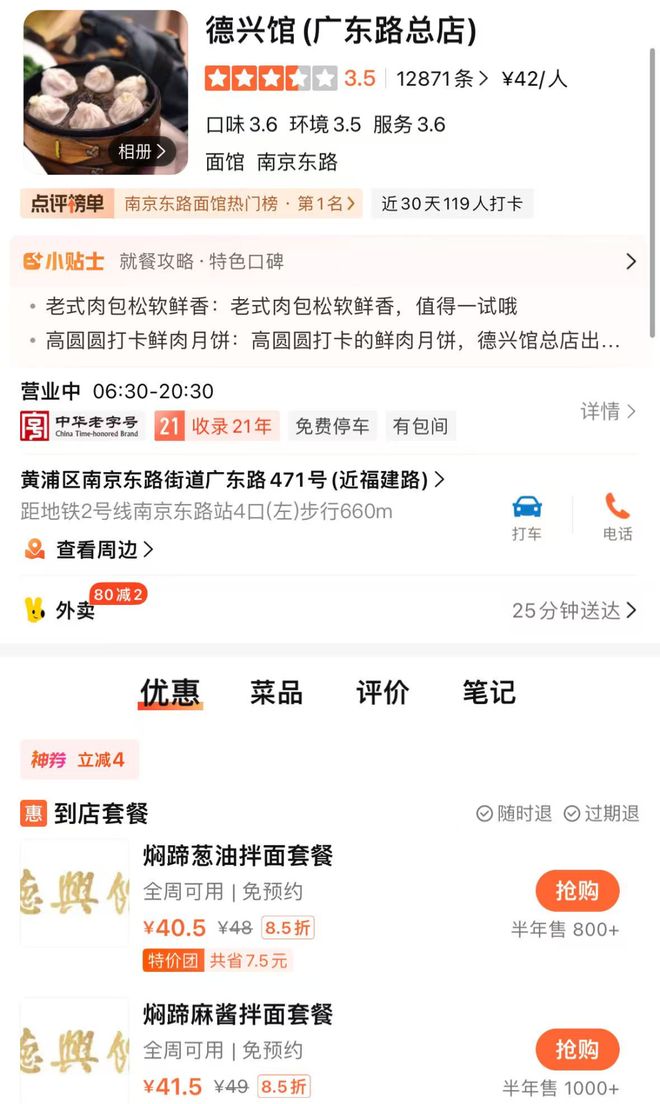Viewport: 660px width, 1104px height.
Task: Open the 焖蹄葱油拌面套餐 deal details
Action: click(x=237, y=857)
